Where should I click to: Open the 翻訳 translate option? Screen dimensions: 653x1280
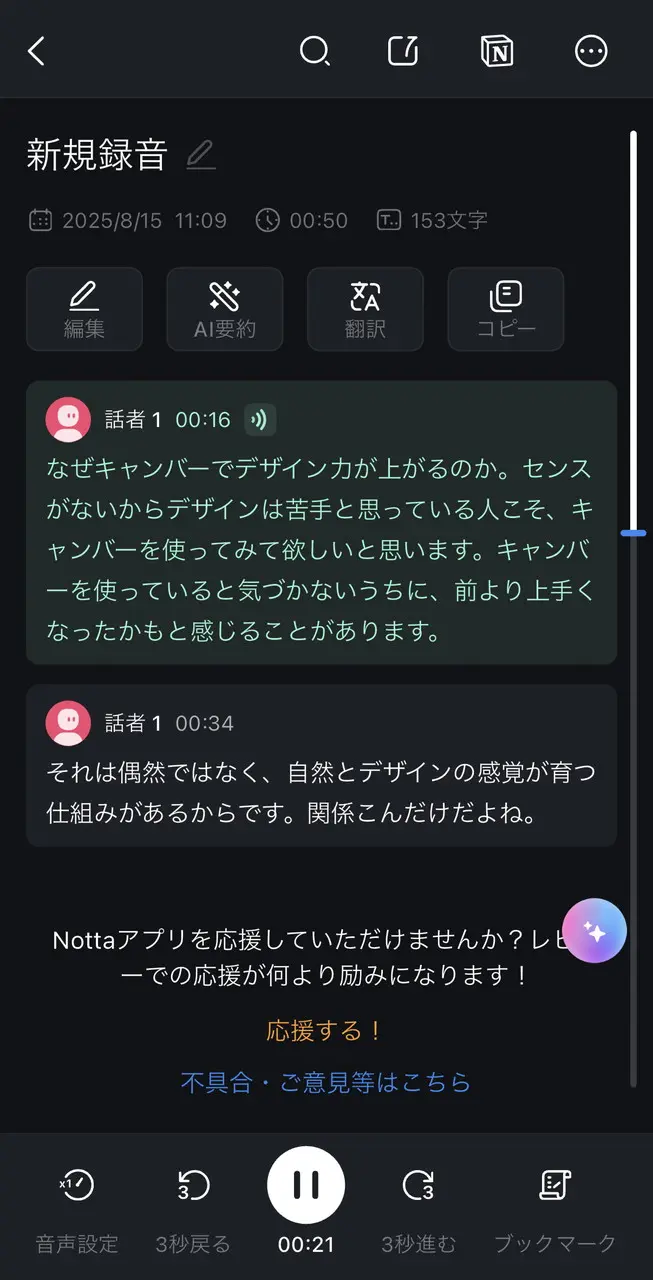coord(365,309)
